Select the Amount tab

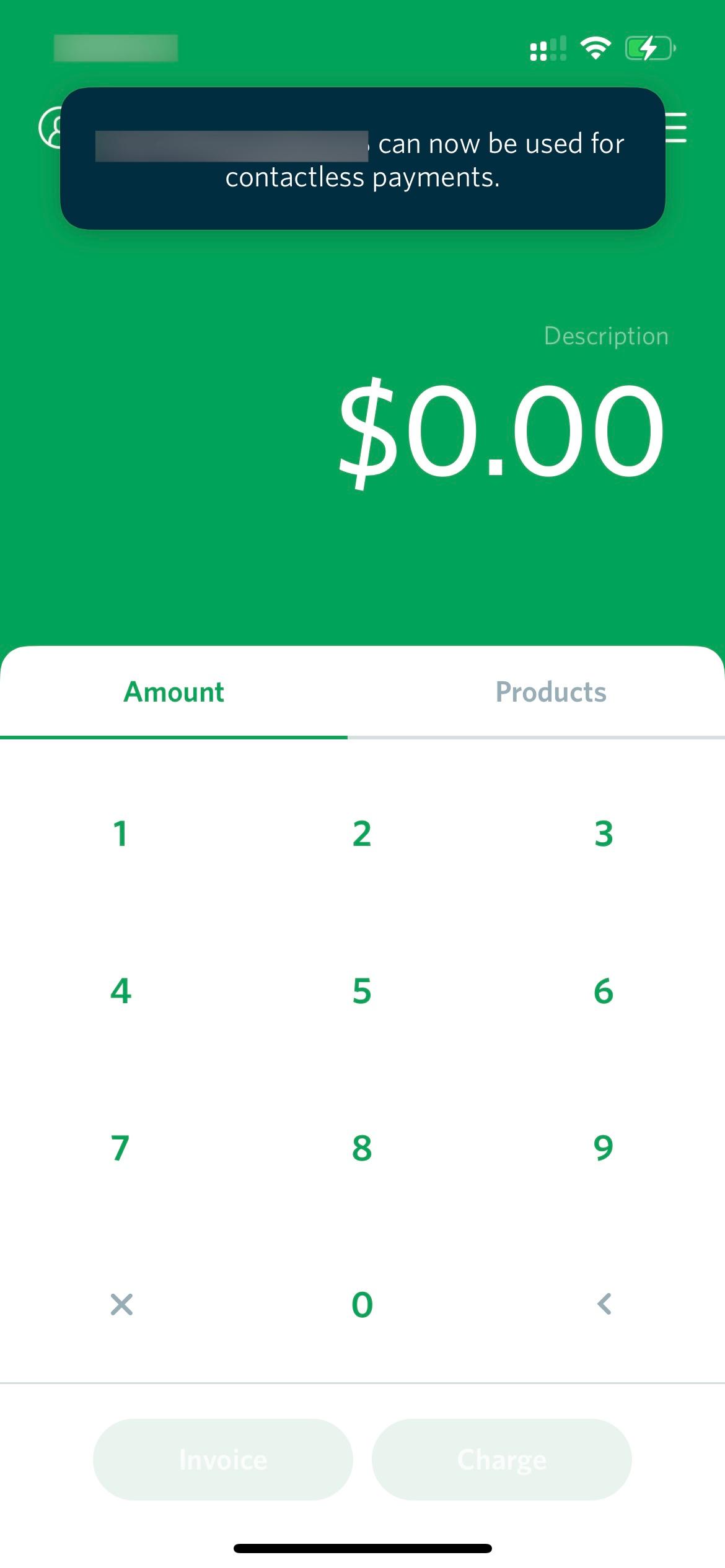click(x=174, y=692)
